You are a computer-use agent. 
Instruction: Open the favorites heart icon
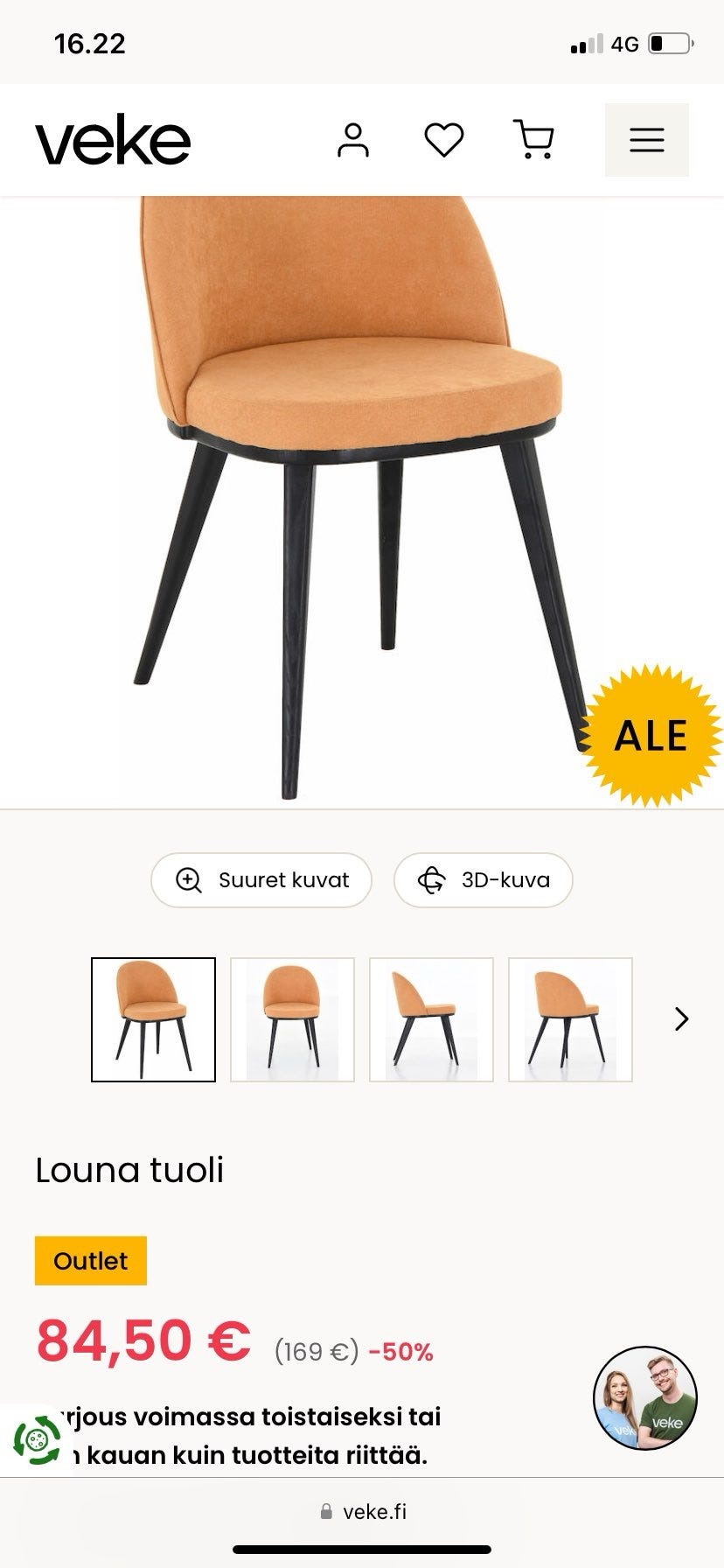pos(444,140)
